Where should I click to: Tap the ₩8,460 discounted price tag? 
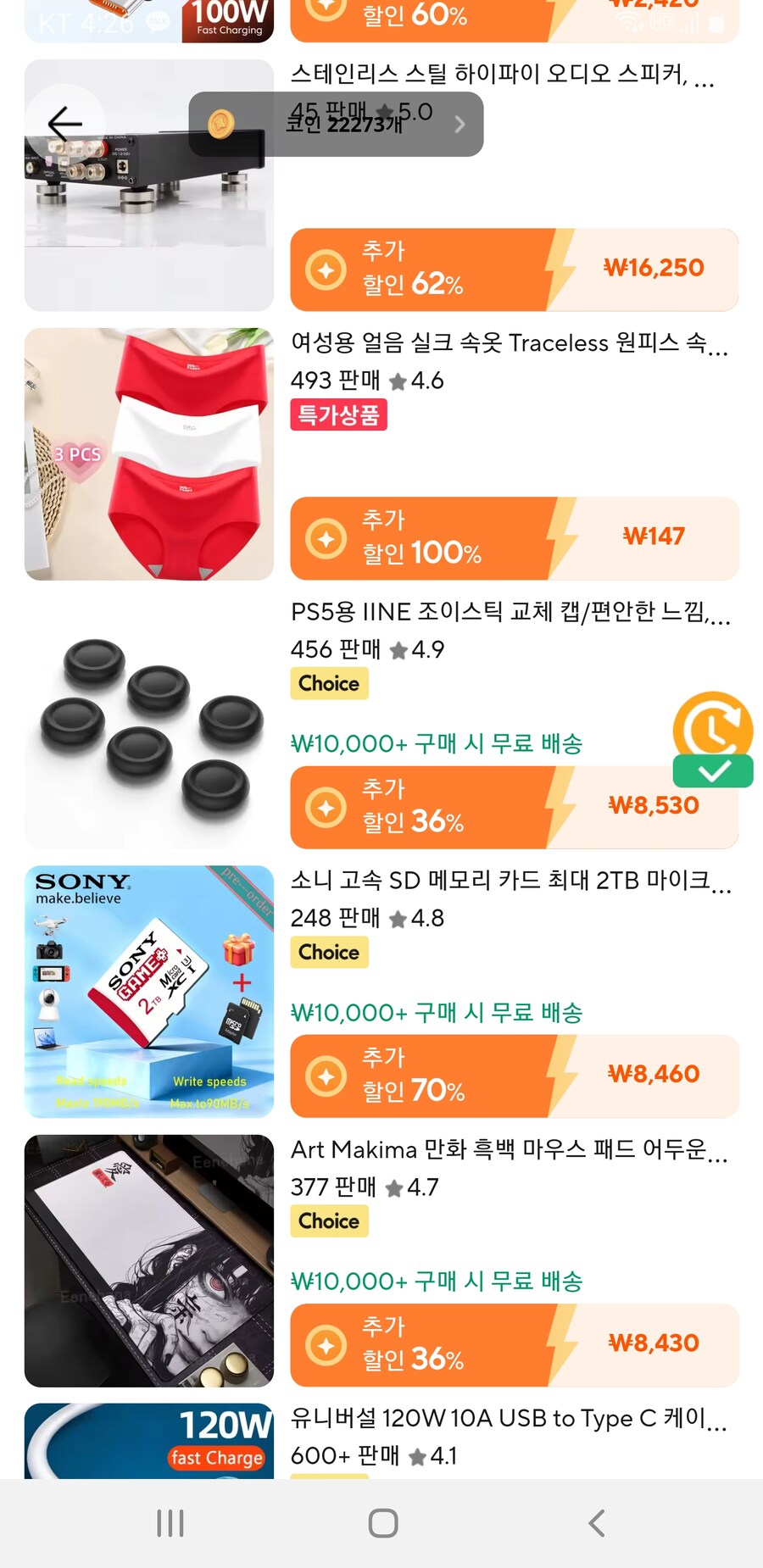click(x=653, y=1074)
